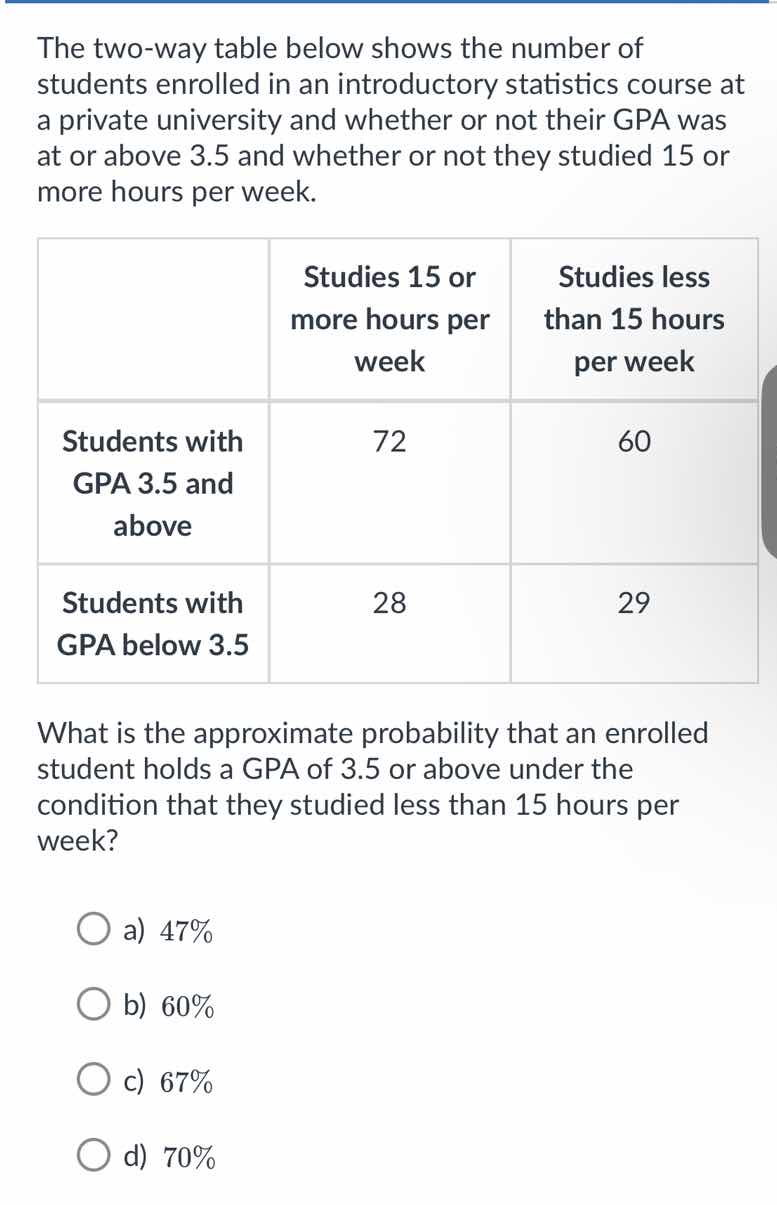
Task: Click the answer label 60%
Action: point(188,1007)
